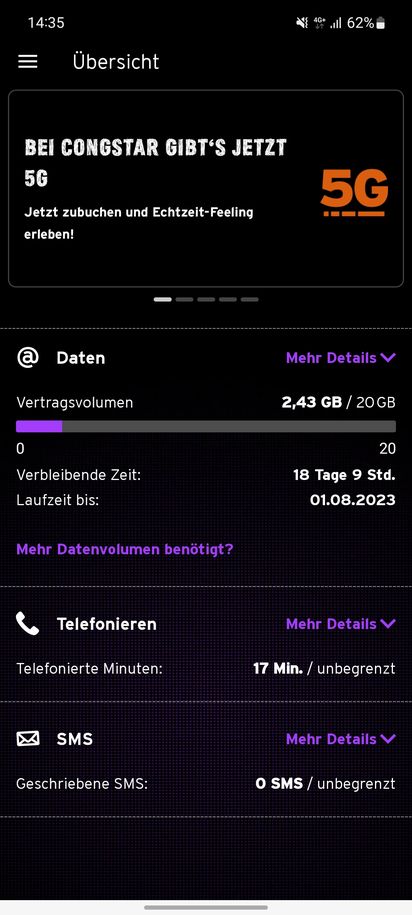412x915 pixels.
Task: Tap the banner carousel page indicator dots
Action: point(206,299)
